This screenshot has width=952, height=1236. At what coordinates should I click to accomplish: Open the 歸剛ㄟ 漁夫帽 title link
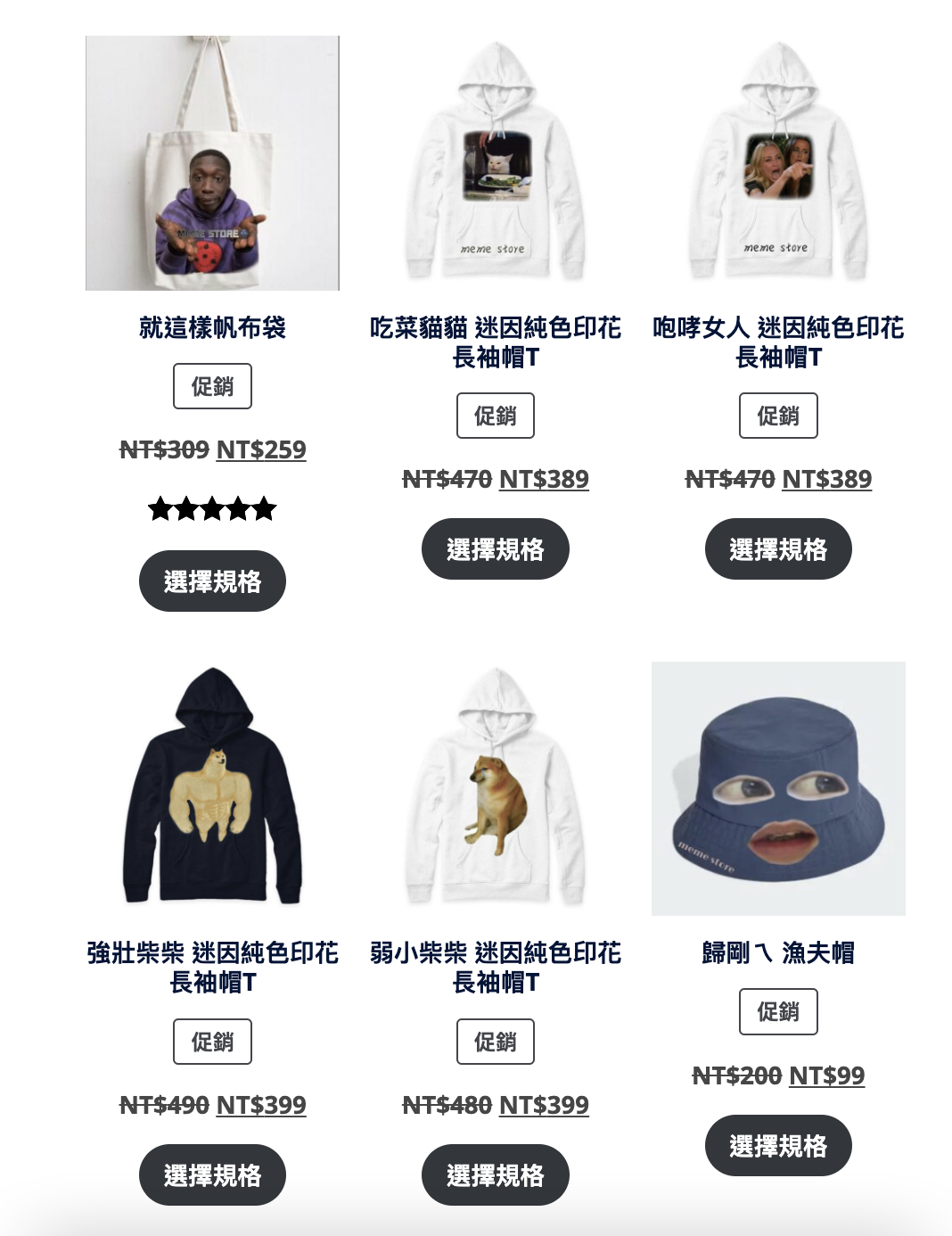778,952
